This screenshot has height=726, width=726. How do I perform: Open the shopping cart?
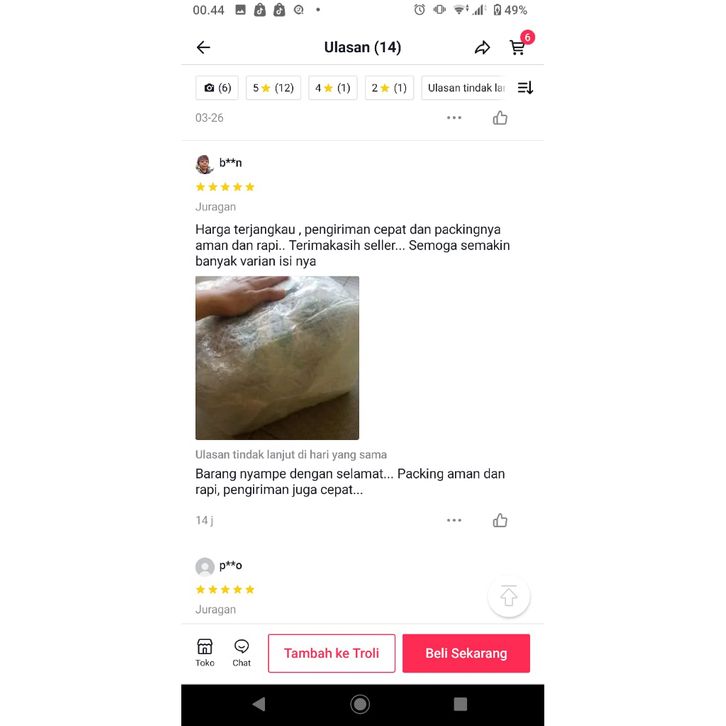(517, 47)
